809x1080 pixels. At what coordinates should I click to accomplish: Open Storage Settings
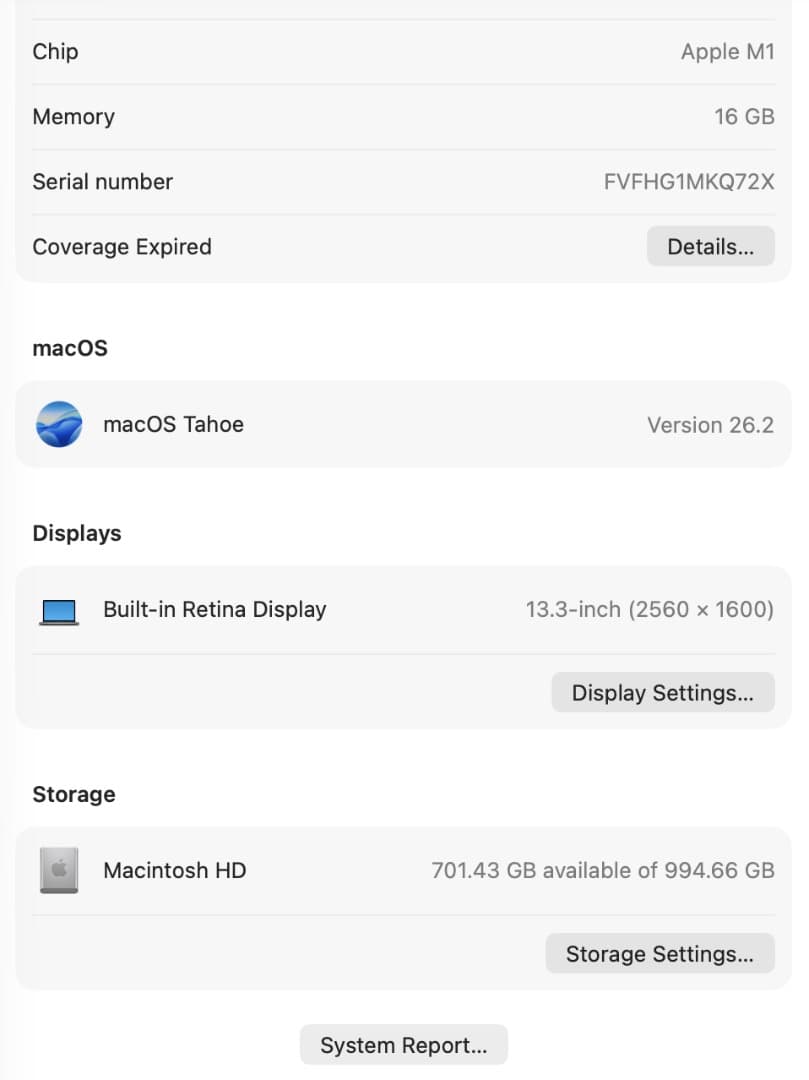click(x=660, y=953)
